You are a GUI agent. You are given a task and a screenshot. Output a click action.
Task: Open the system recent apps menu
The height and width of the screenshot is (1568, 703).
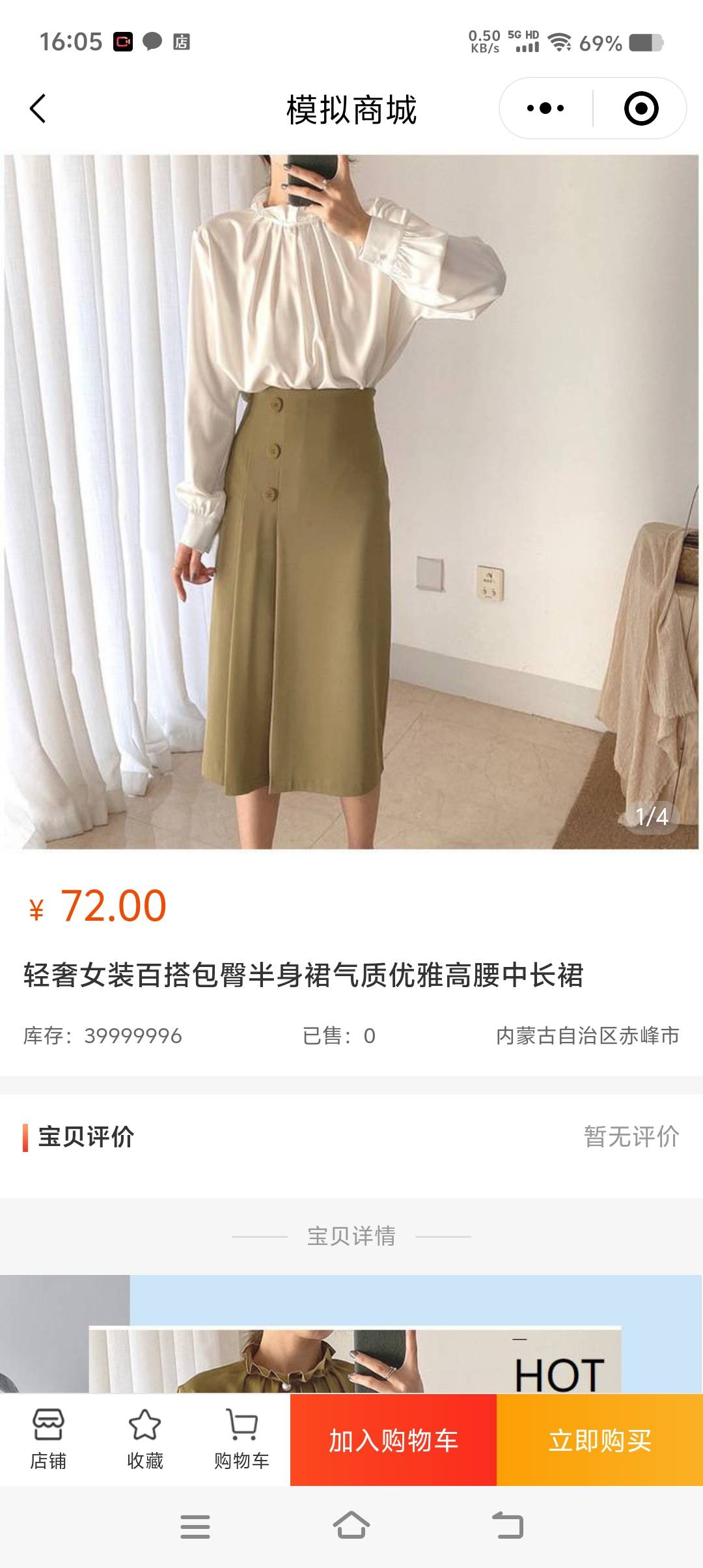tap(195, 1526)
